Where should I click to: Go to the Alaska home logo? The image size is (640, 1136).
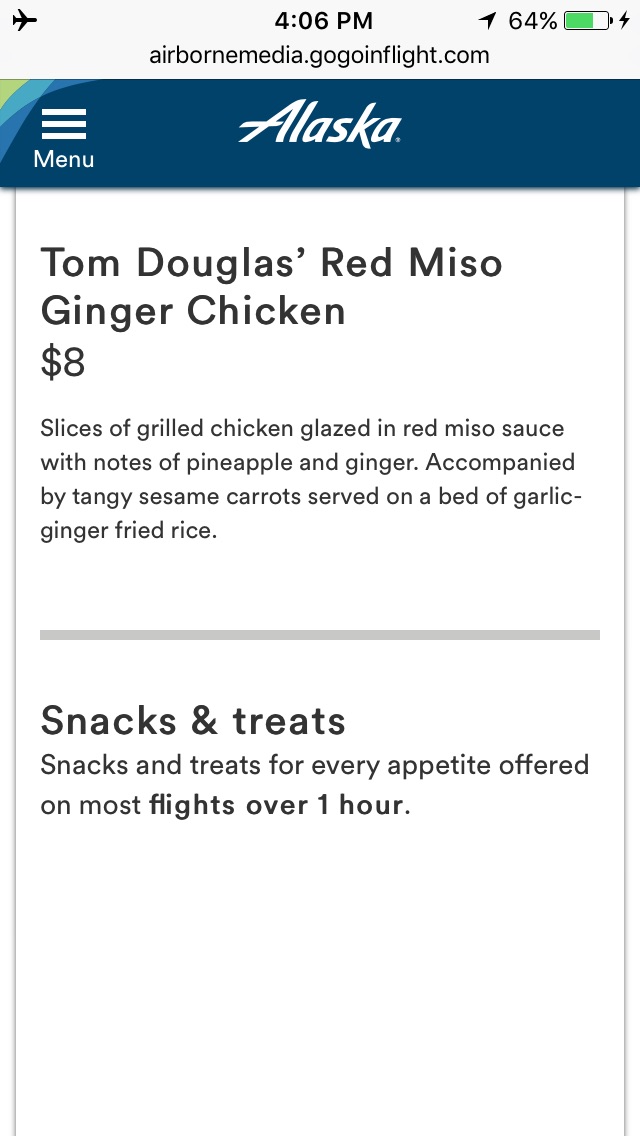(x=319, y=125)
